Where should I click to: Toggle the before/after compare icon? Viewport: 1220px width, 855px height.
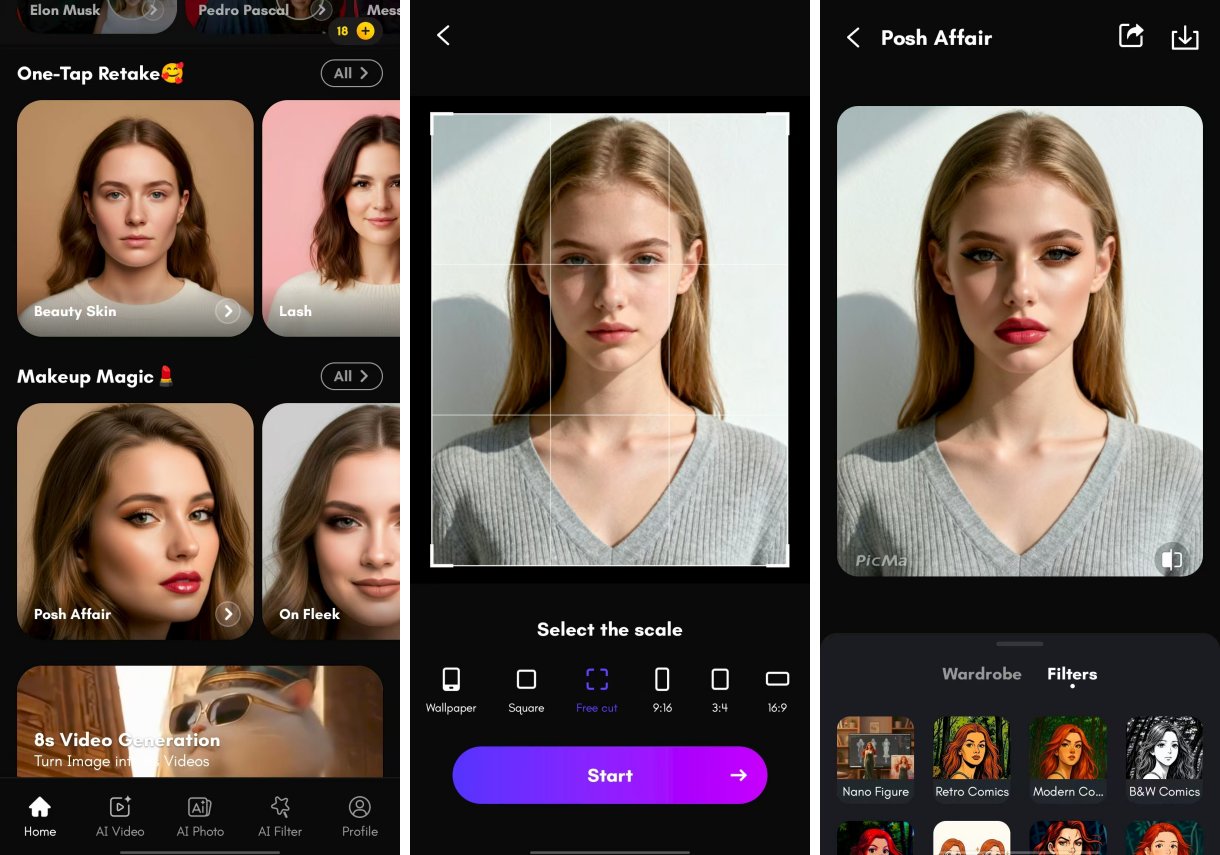click(1172, 560)
